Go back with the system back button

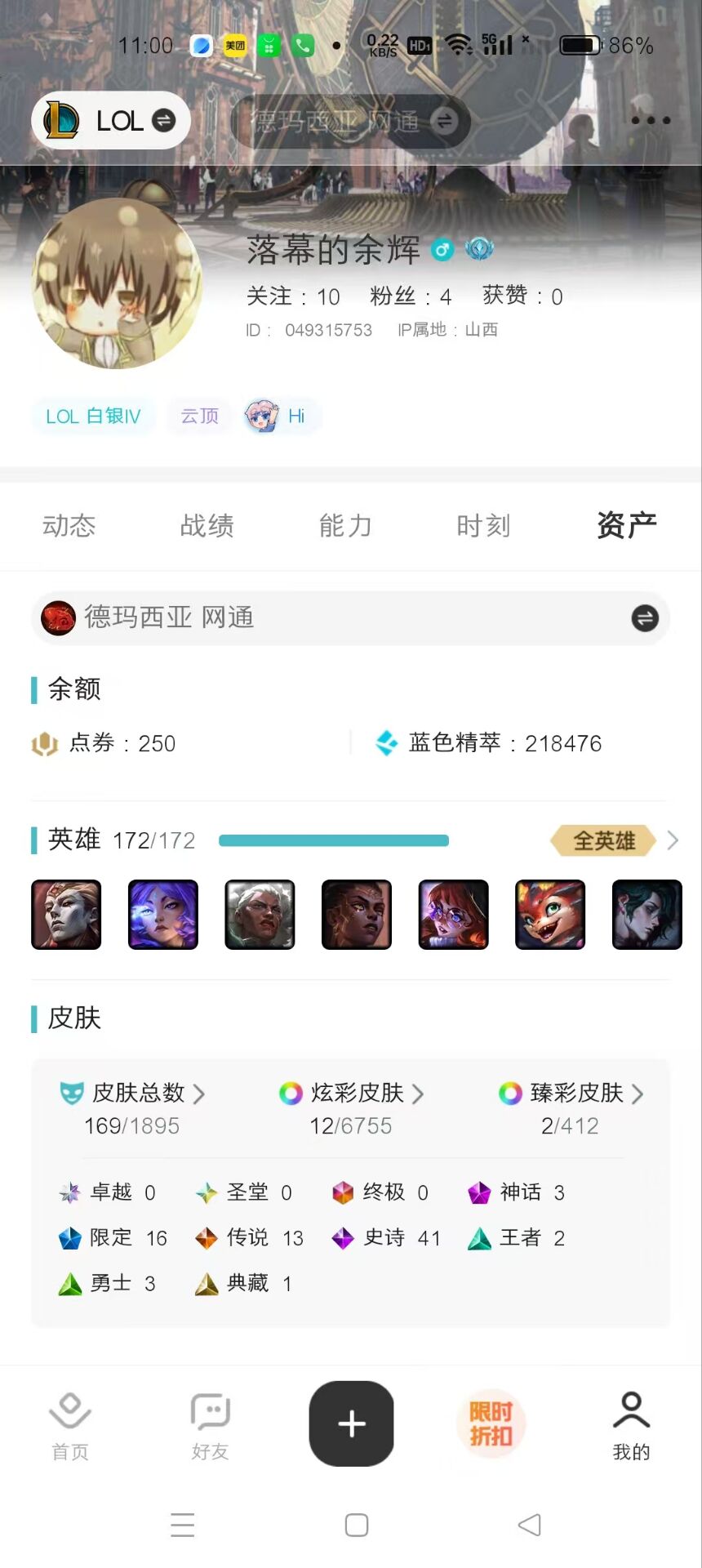click(530, 1525)
